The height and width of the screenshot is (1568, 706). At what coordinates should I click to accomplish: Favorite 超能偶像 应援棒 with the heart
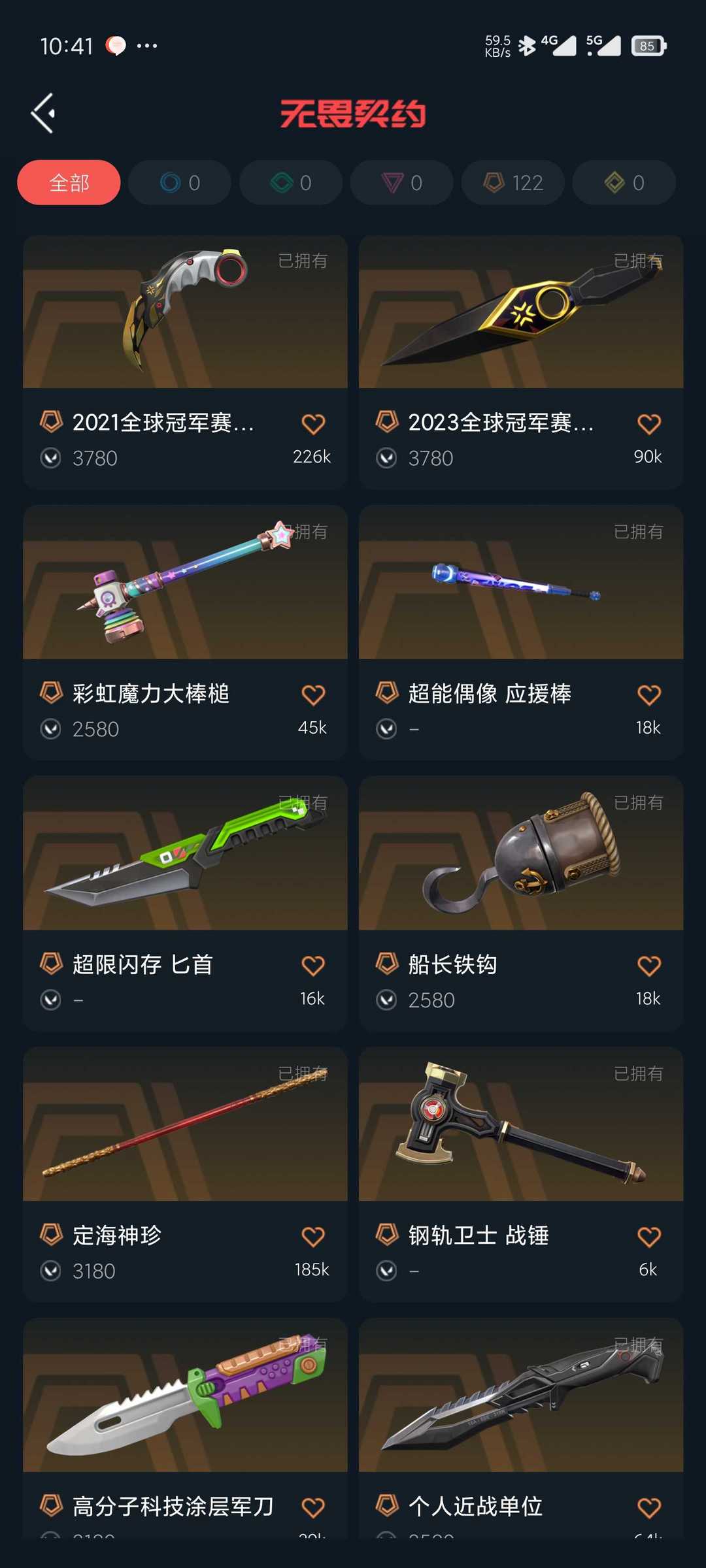coord(649,694)
